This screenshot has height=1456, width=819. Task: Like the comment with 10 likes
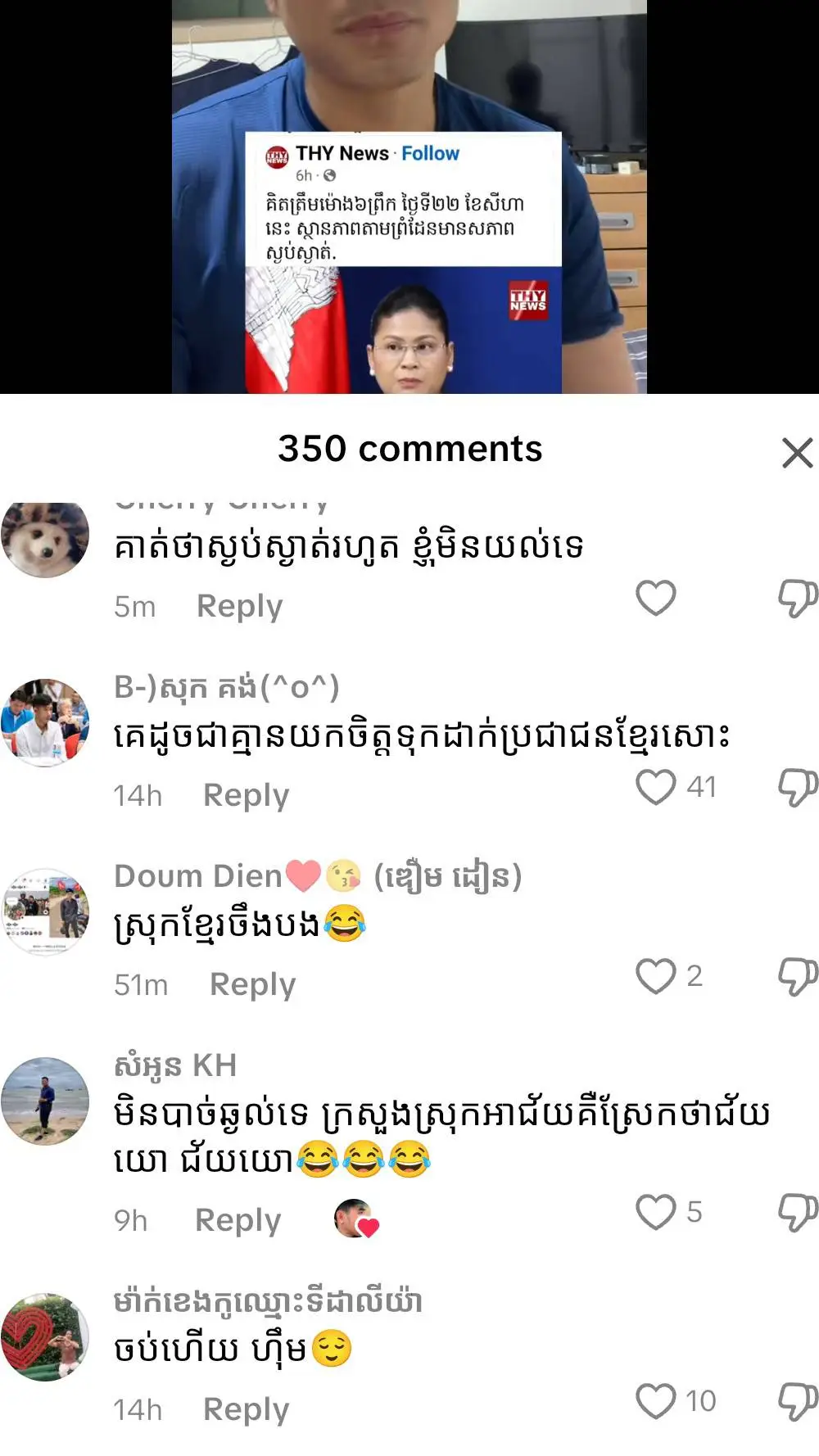(x=656, y=1401)
